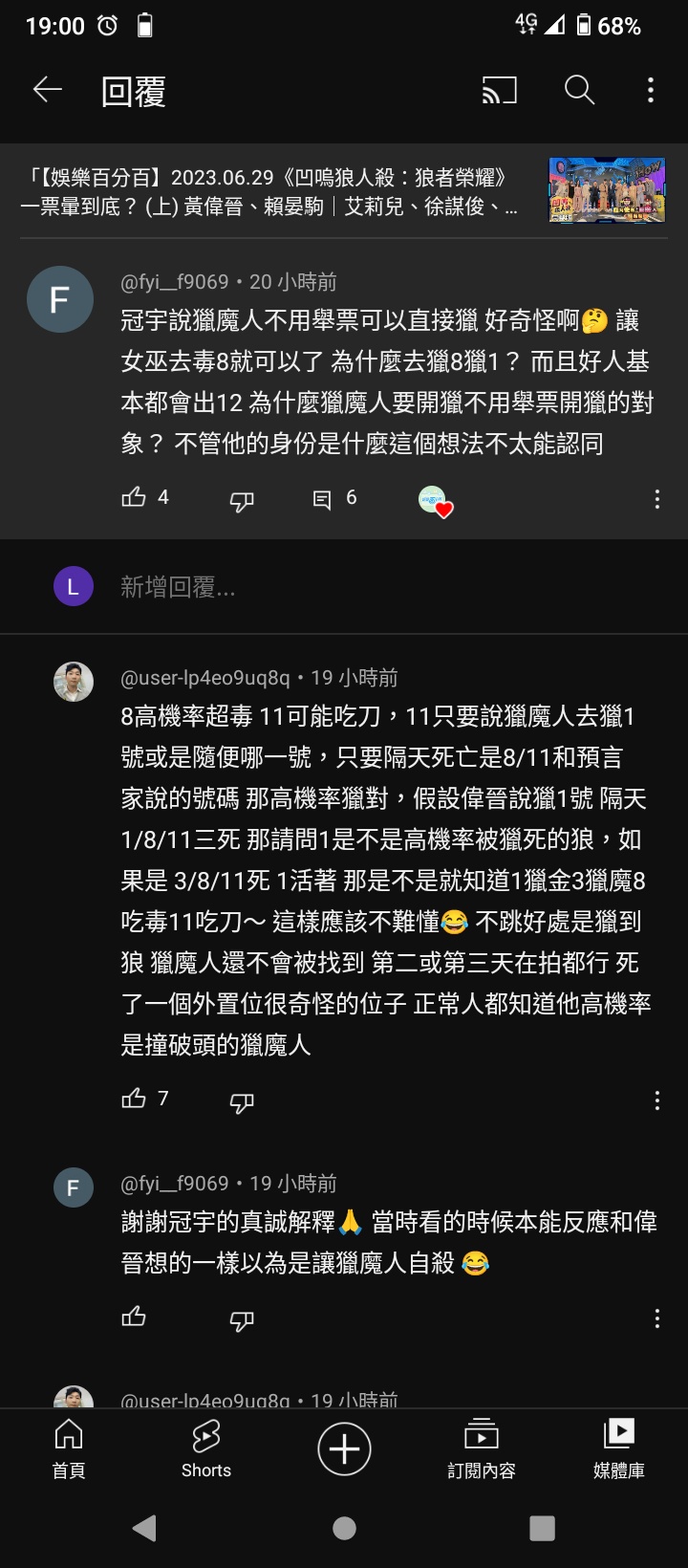Image resolution: width=688 pixels, height=1568 pixels.
Task: Like the reply with 7 likes
Action: [134, 1099]
